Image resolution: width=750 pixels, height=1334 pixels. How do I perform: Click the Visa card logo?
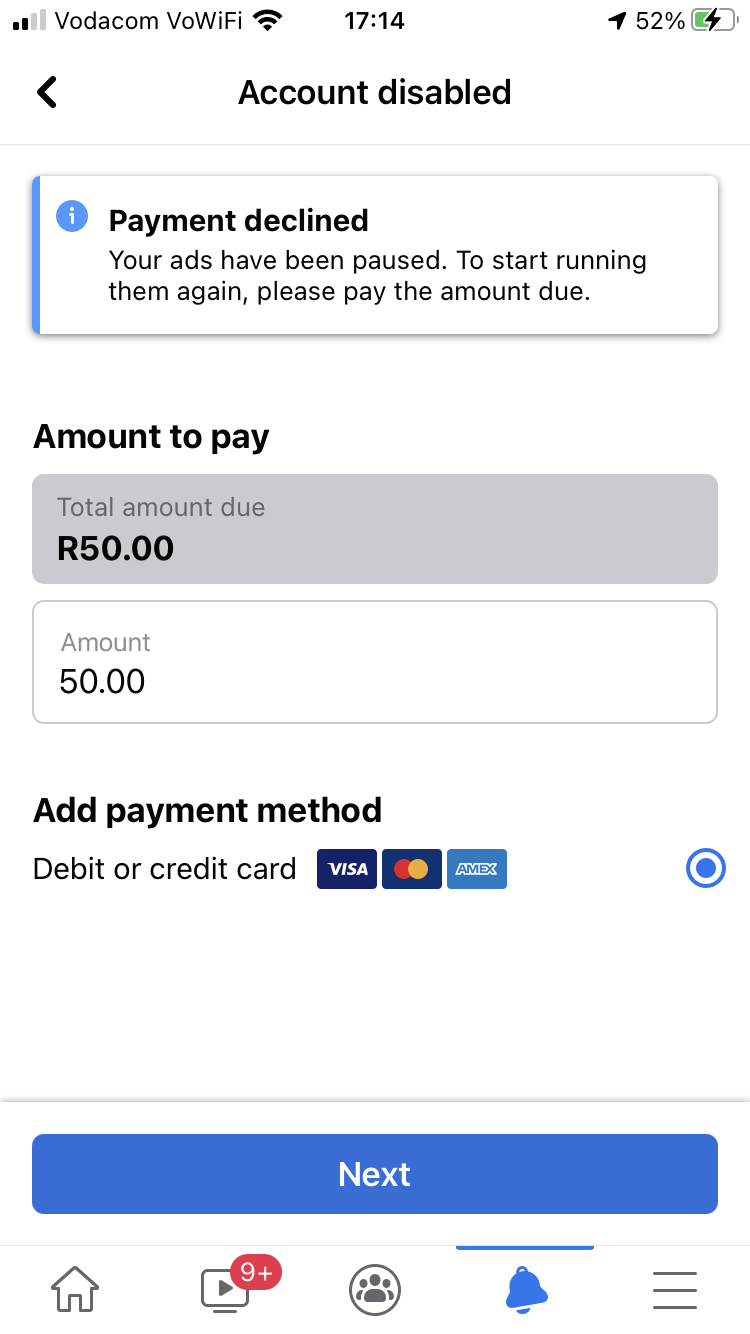pos(346,869)
